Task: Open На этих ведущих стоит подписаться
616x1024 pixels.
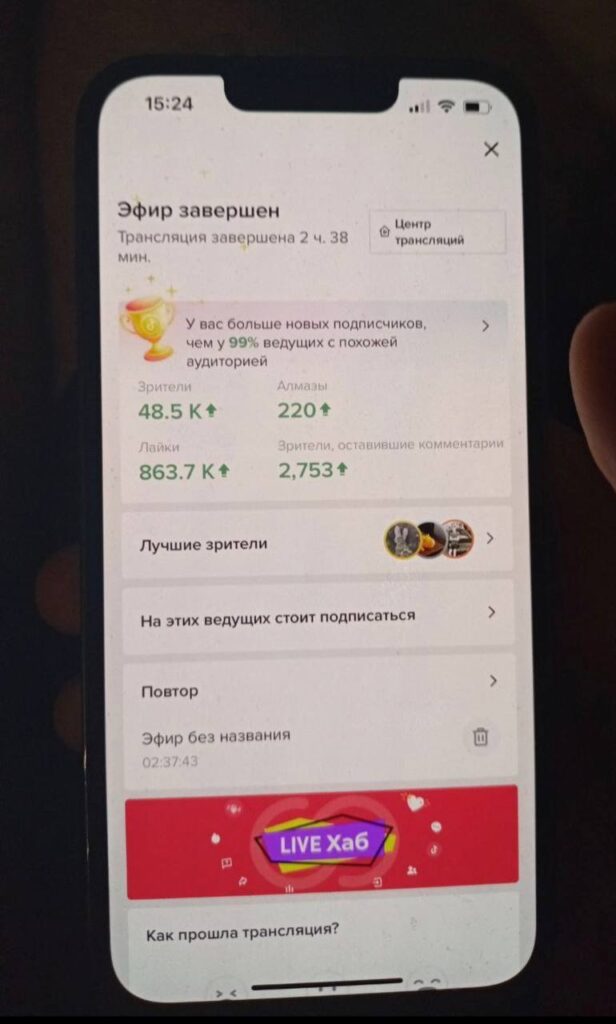Action: click(316, 616)
